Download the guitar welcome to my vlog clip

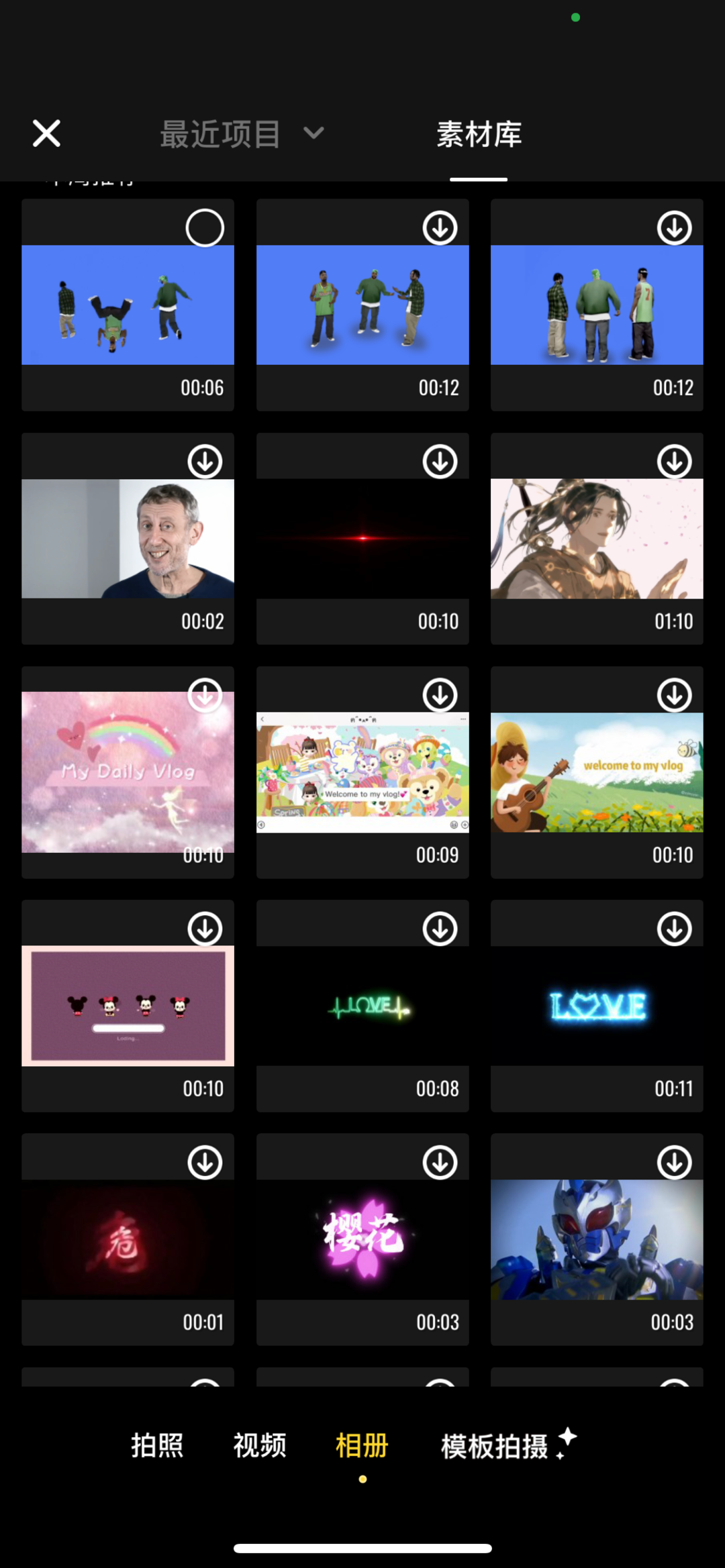click(x=674, y=695)
